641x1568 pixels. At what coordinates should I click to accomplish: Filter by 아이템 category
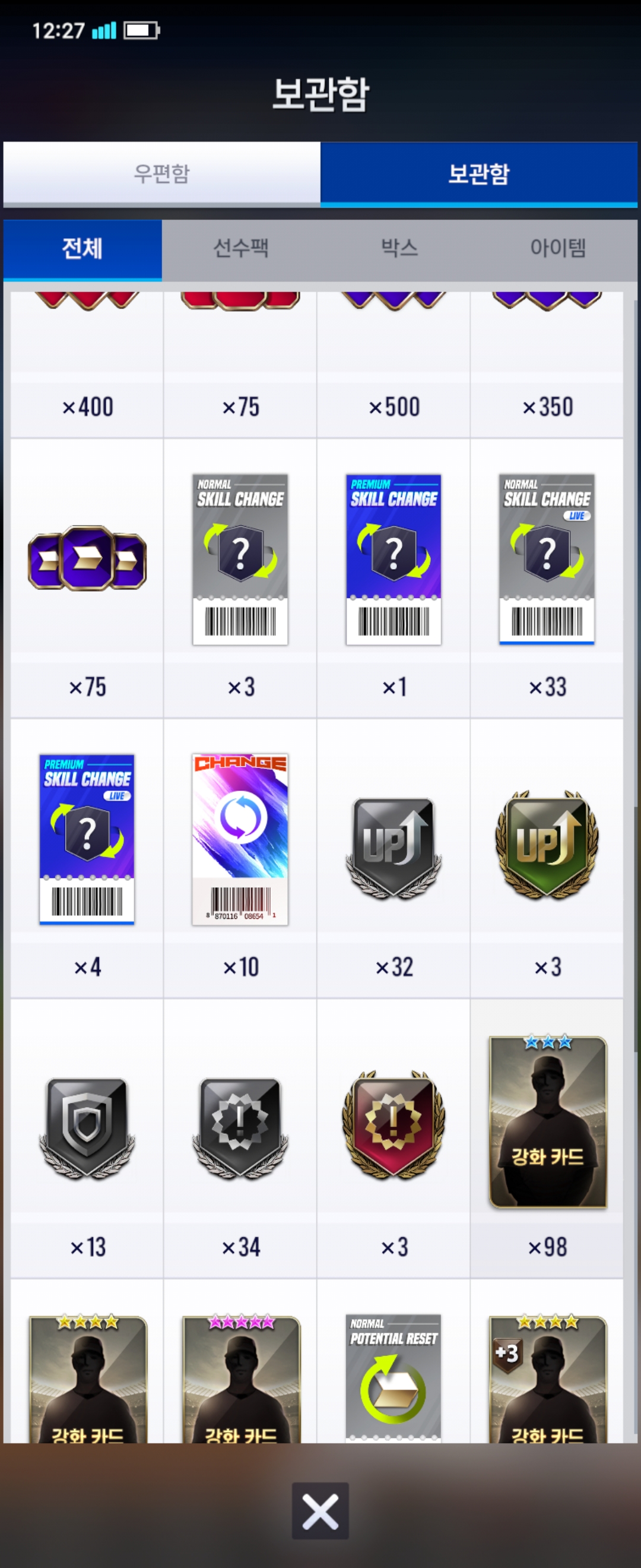(x=557, y=248)
